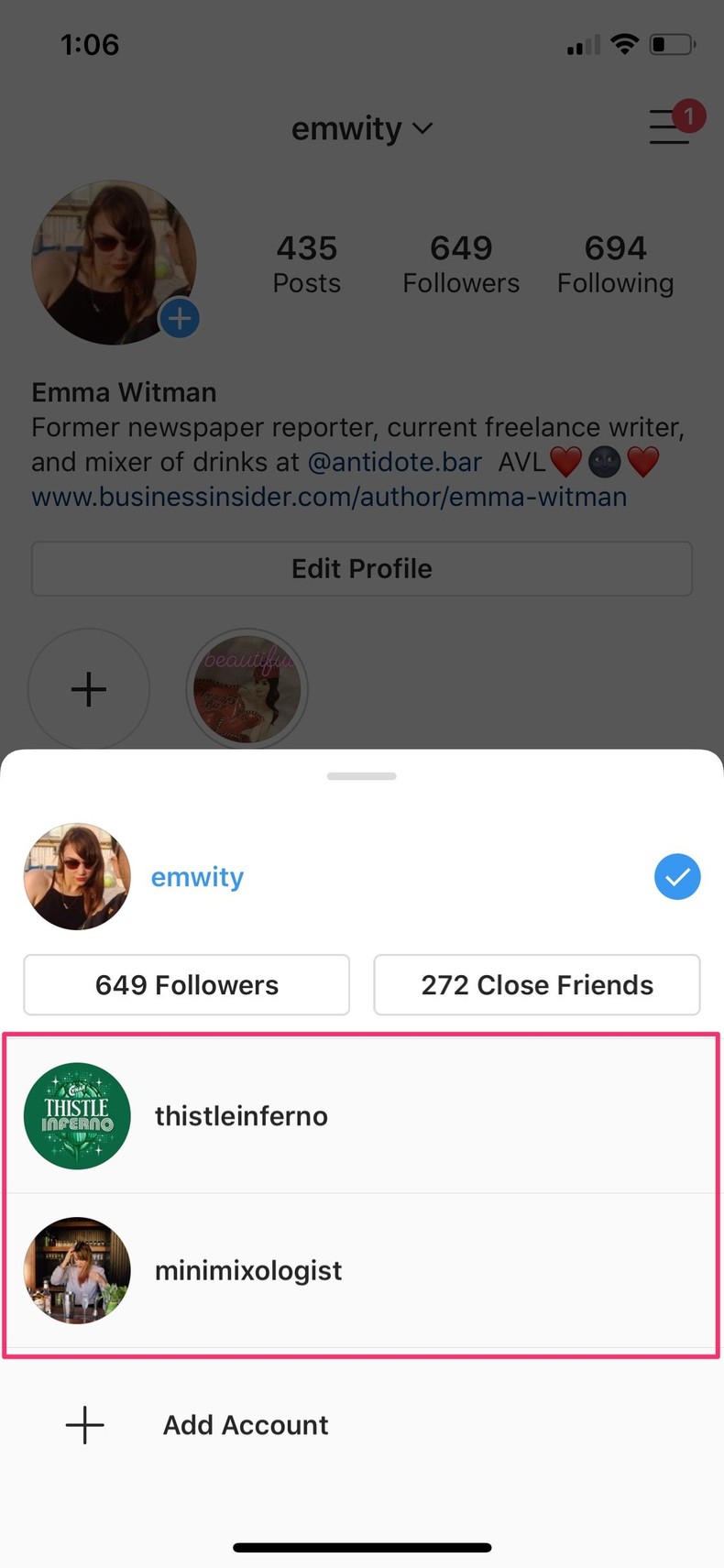Switch to the thistleinferno account
Viewport: 724px width, 1568px height.
click(x=241, y=1115)
